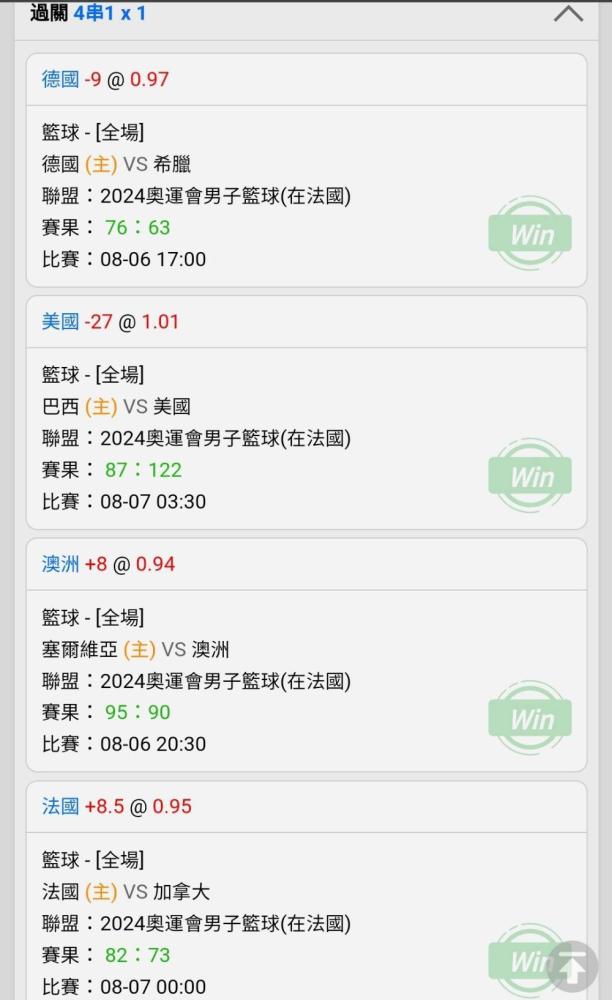Collapse the 過關 4串1 parlay section
Screen dimensions: 612x1000
[568, 13]
